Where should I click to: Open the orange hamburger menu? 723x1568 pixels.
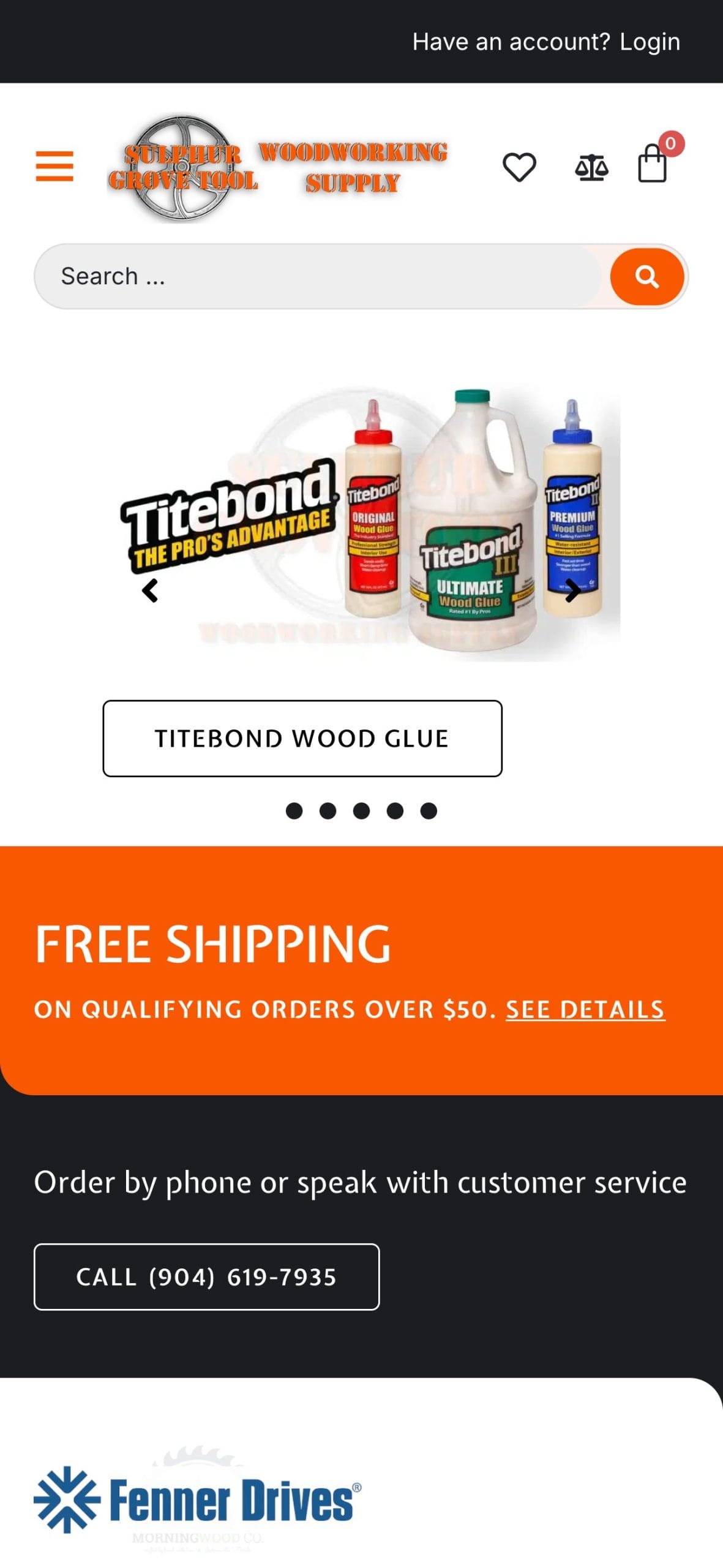pos(54,166)
